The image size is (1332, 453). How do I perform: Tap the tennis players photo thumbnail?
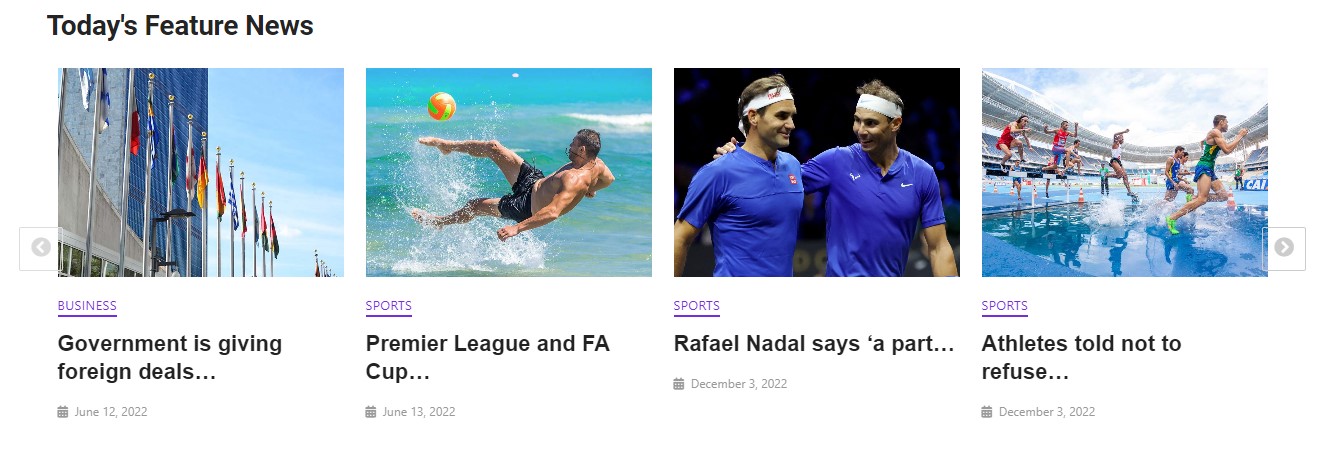coord(816,172)
